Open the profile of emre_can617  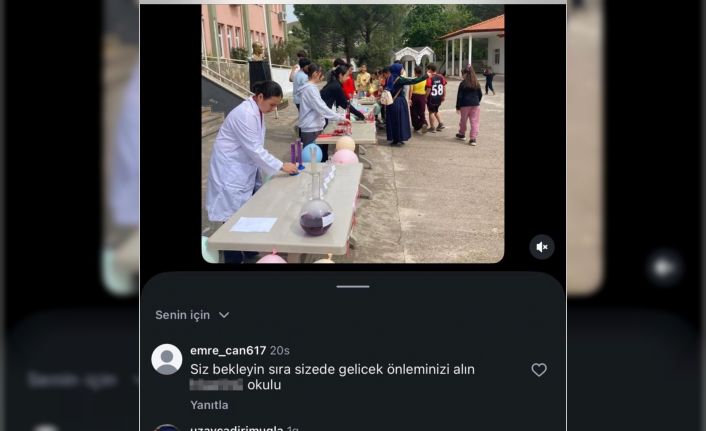point(228,351)
